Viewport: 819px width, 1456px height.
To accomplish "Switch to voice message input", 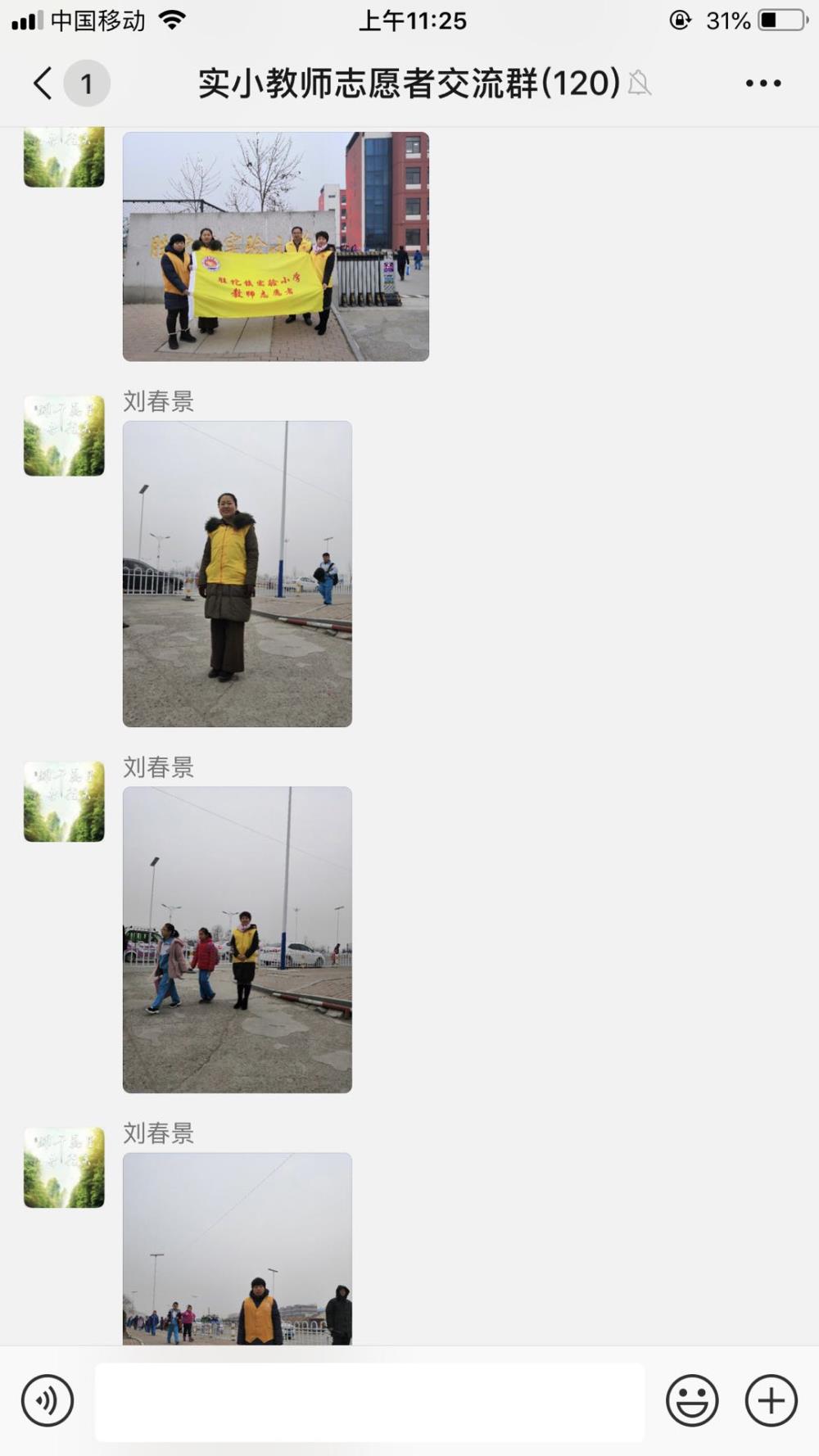I will coord(48,1400).
